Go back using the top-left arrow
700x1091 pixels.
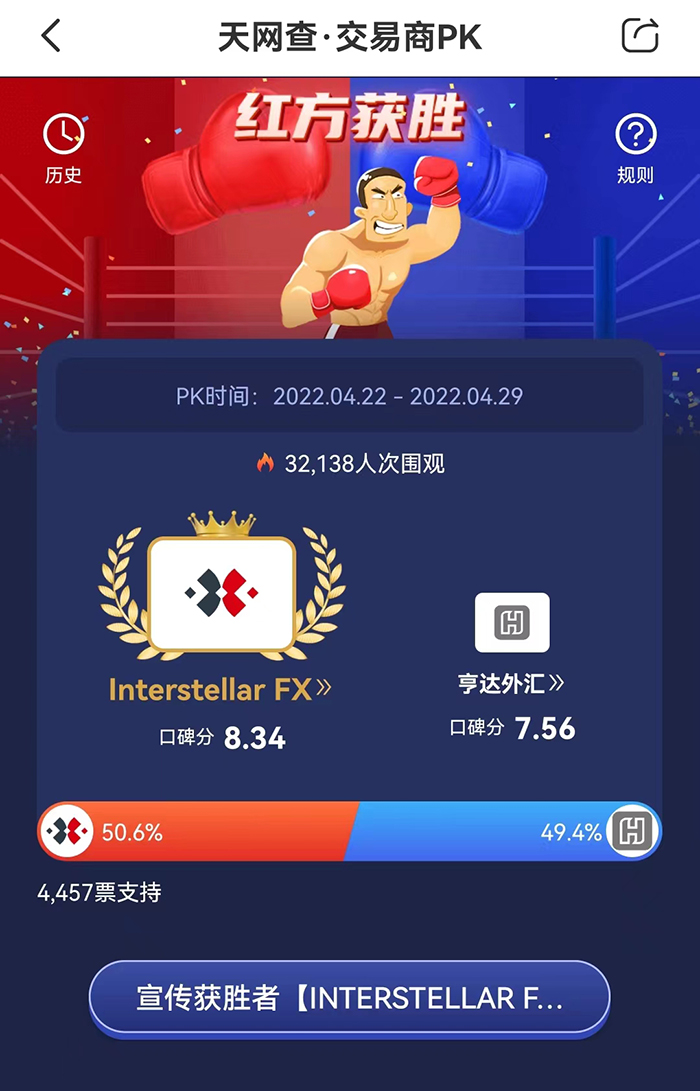click(x=52, y=37)
